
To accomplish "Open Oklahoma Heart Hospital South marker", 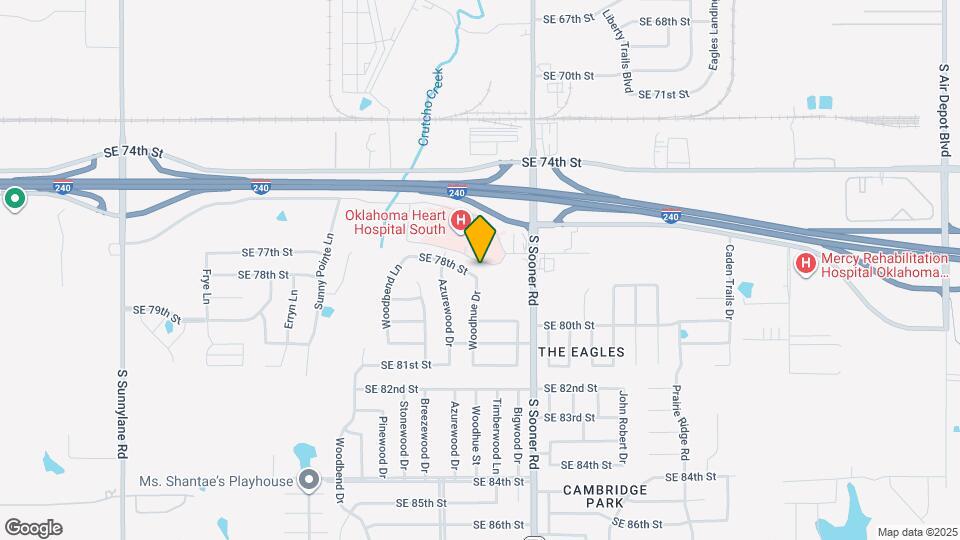I will [461, 221].
